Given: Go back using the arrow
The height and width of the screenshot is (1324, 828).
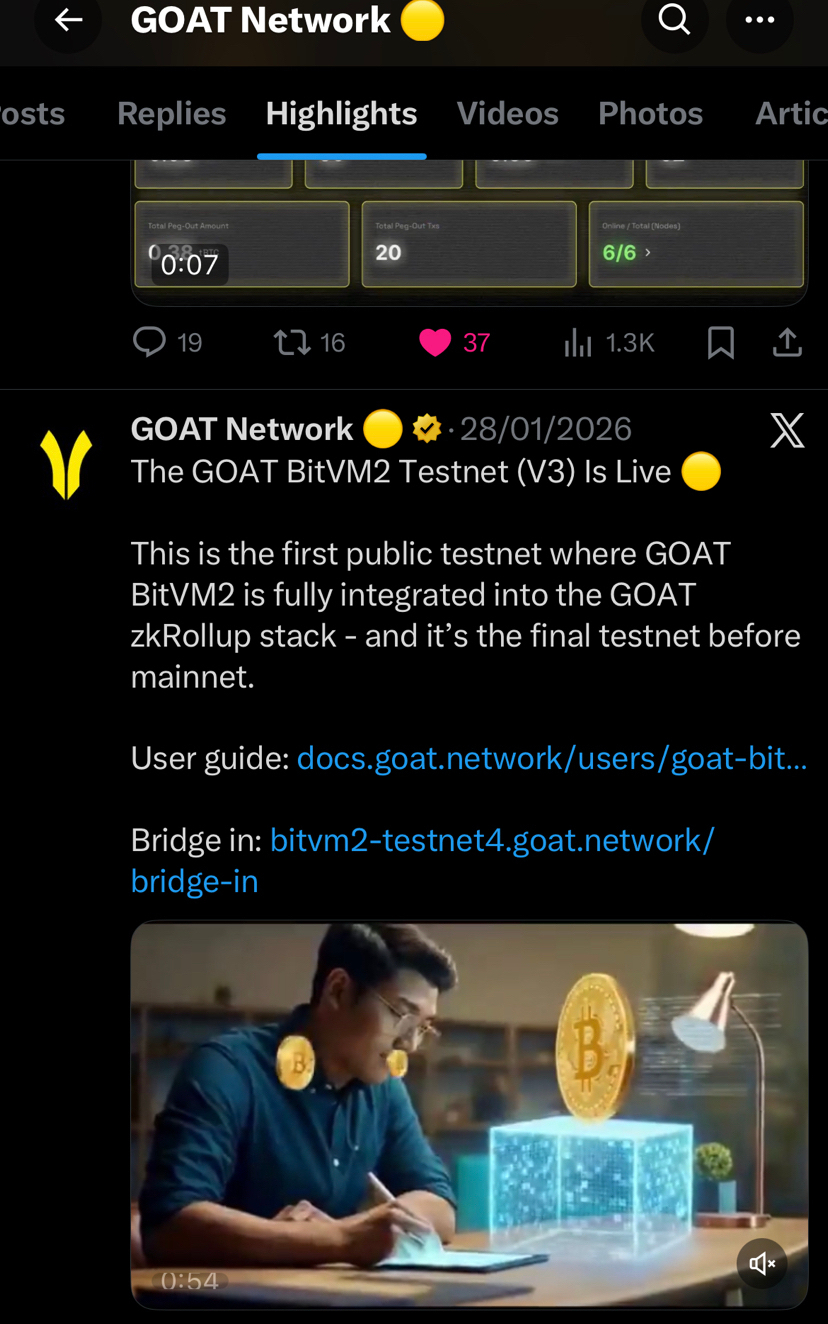Looking at the screenshot, I should (68, 20).
